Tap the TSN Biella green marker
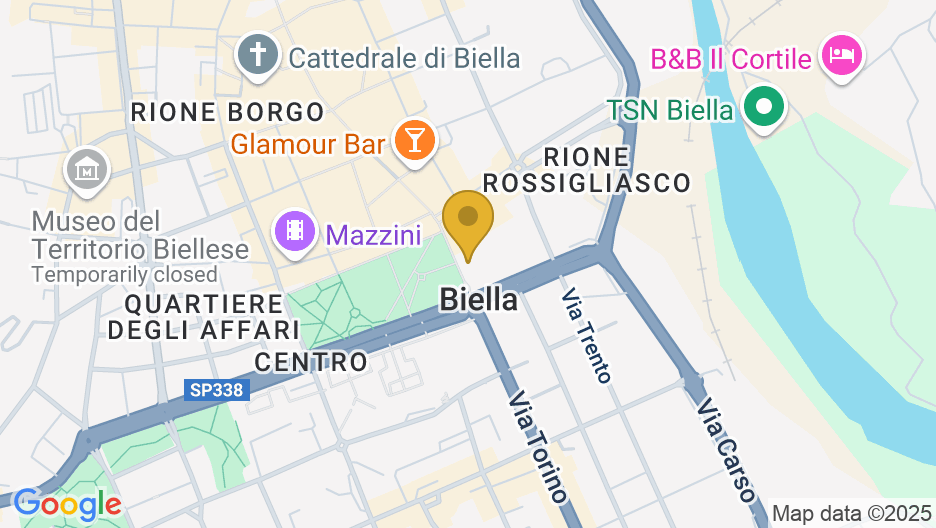The width and height of the screenshot is (936, 528). coord(766,107)
